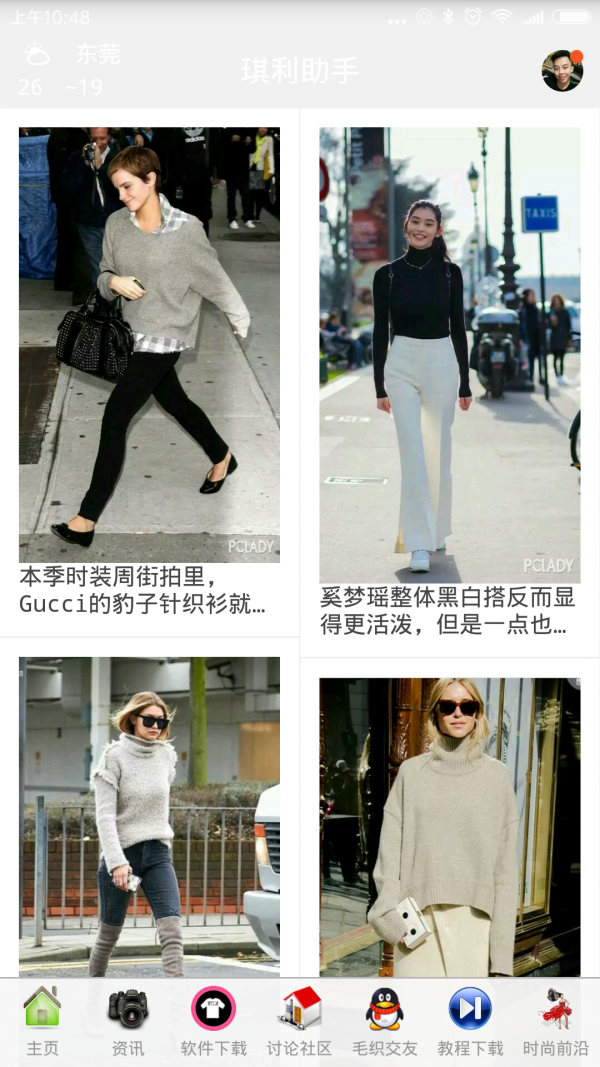The image size is (600, 1067).
Task: Open grey turtleneck with thigh-high boots card
Action: (149, 815)
